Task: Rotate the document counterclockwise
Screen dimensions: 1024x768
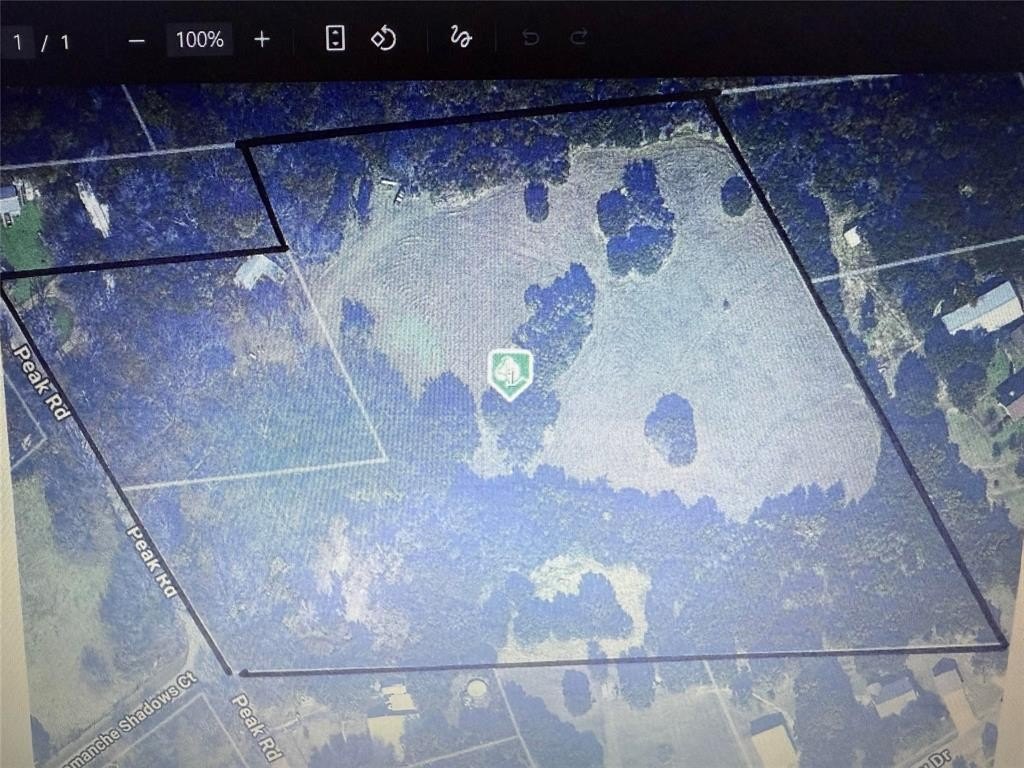Action: 384,39
